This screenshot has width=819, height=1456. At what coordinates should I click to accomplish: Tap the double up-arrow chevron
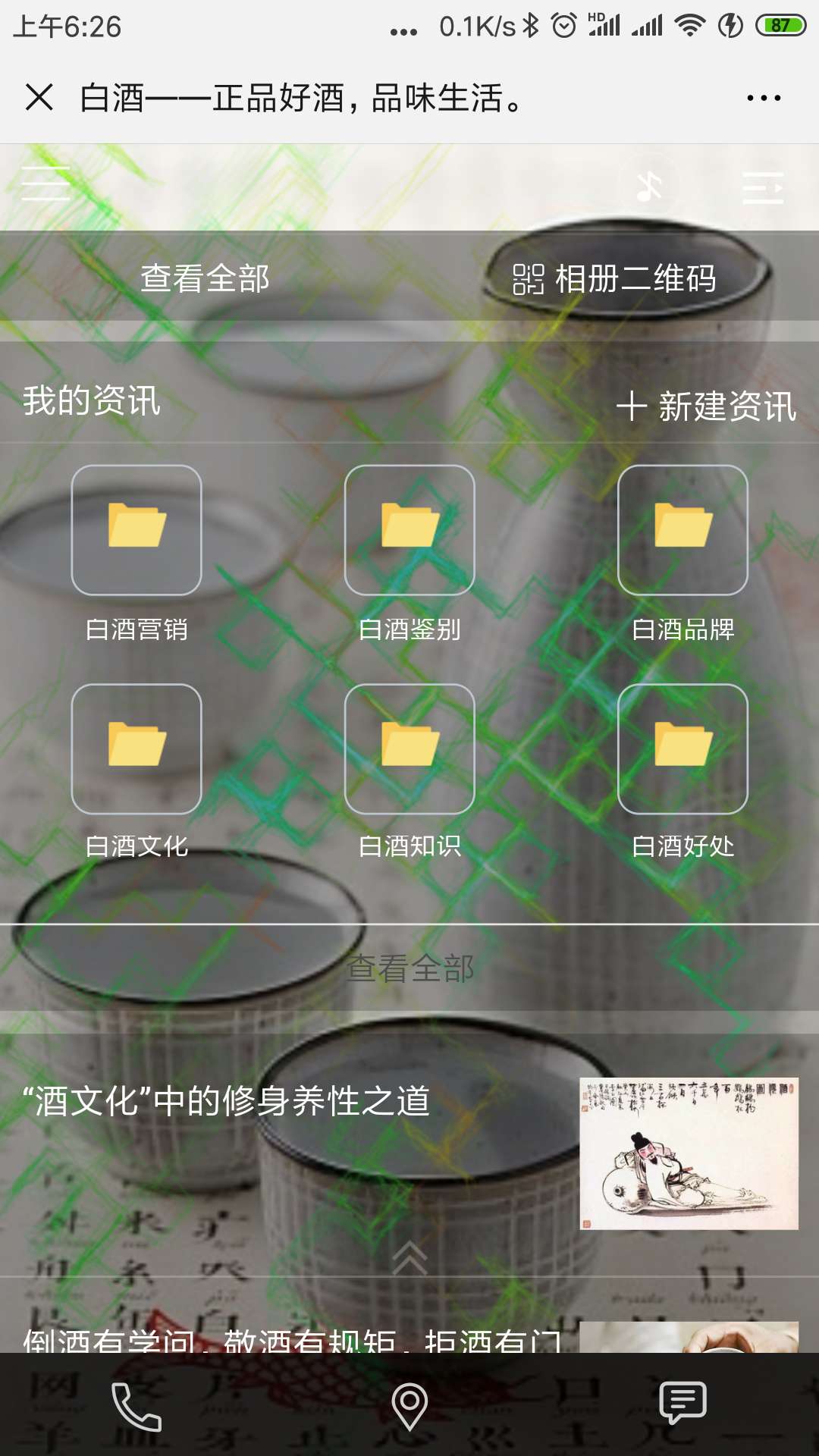coord(409,1259)
